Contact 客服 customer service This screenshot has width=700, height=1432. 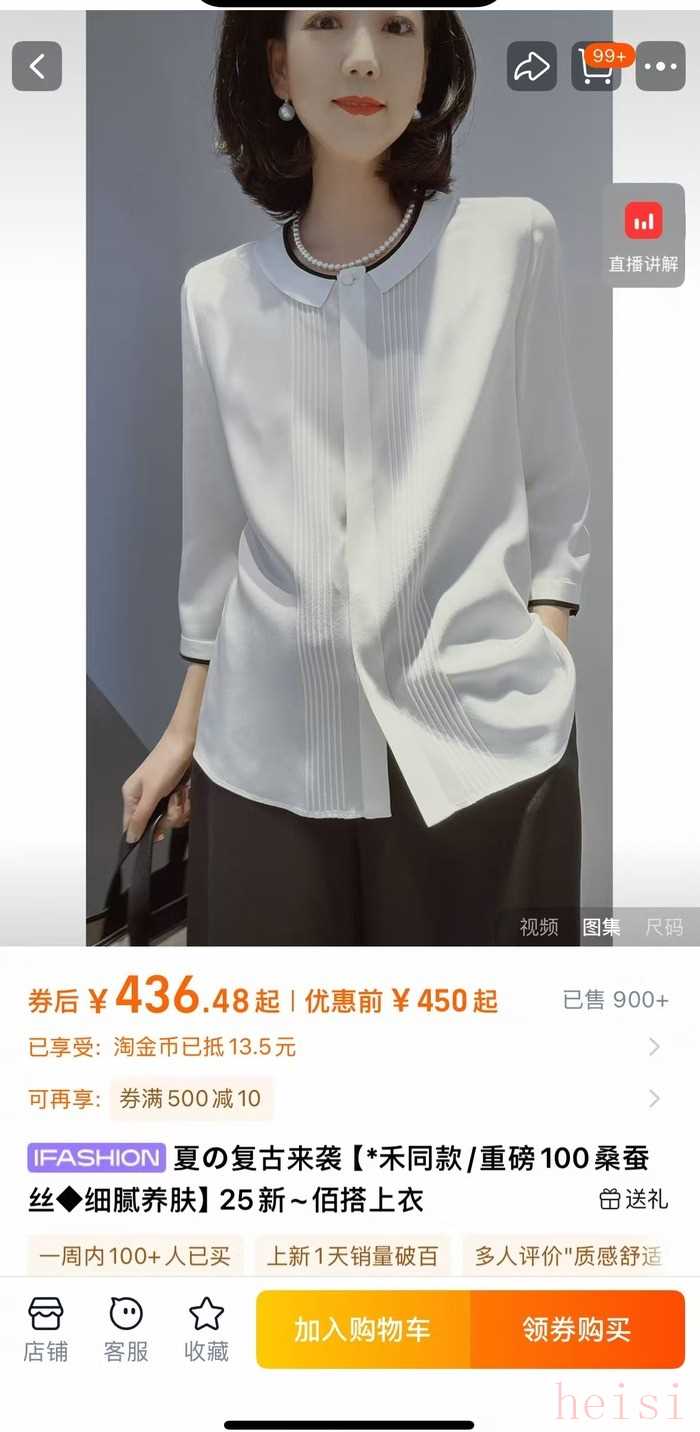tap(126, 1330)
